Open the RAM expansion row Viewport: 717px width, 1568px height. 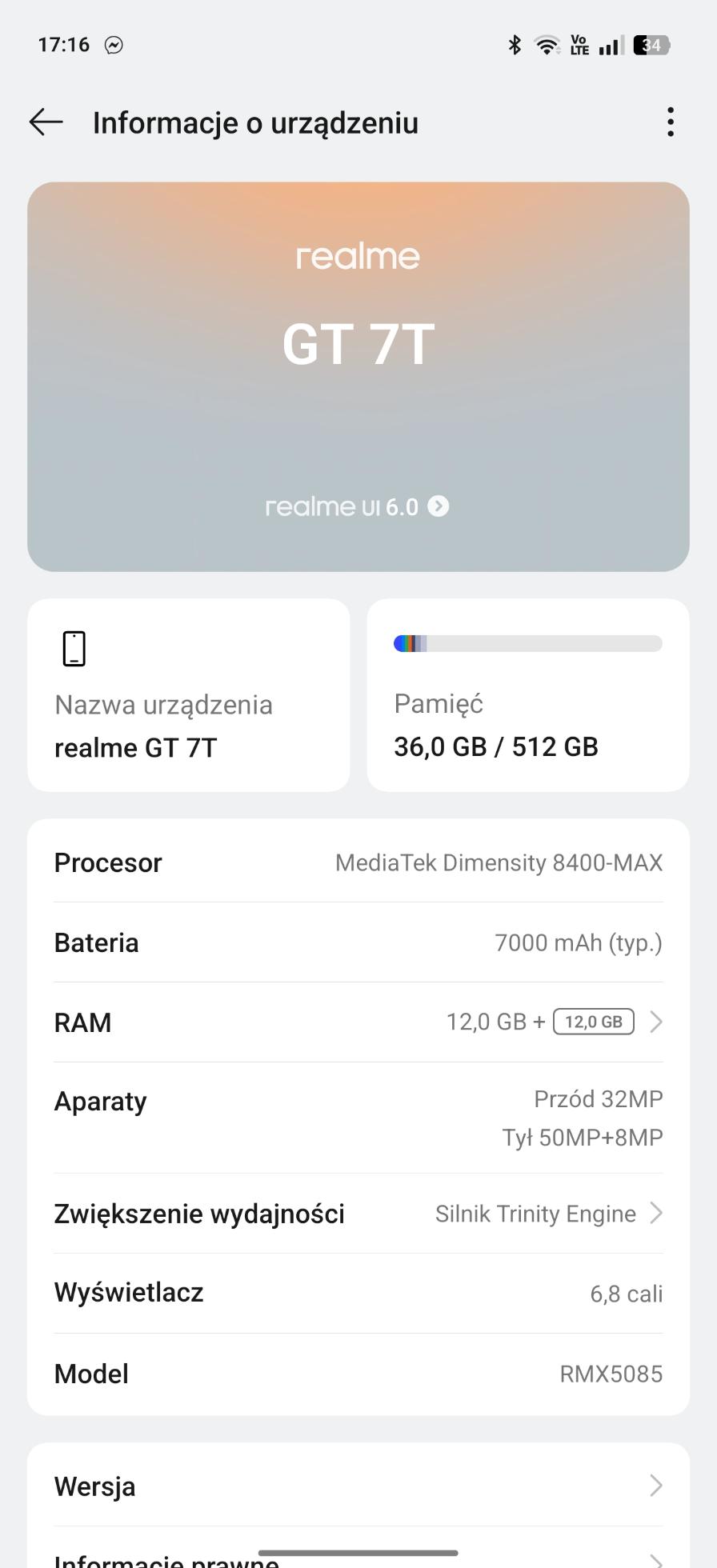pyautogui.click(x=358, y=1022)
